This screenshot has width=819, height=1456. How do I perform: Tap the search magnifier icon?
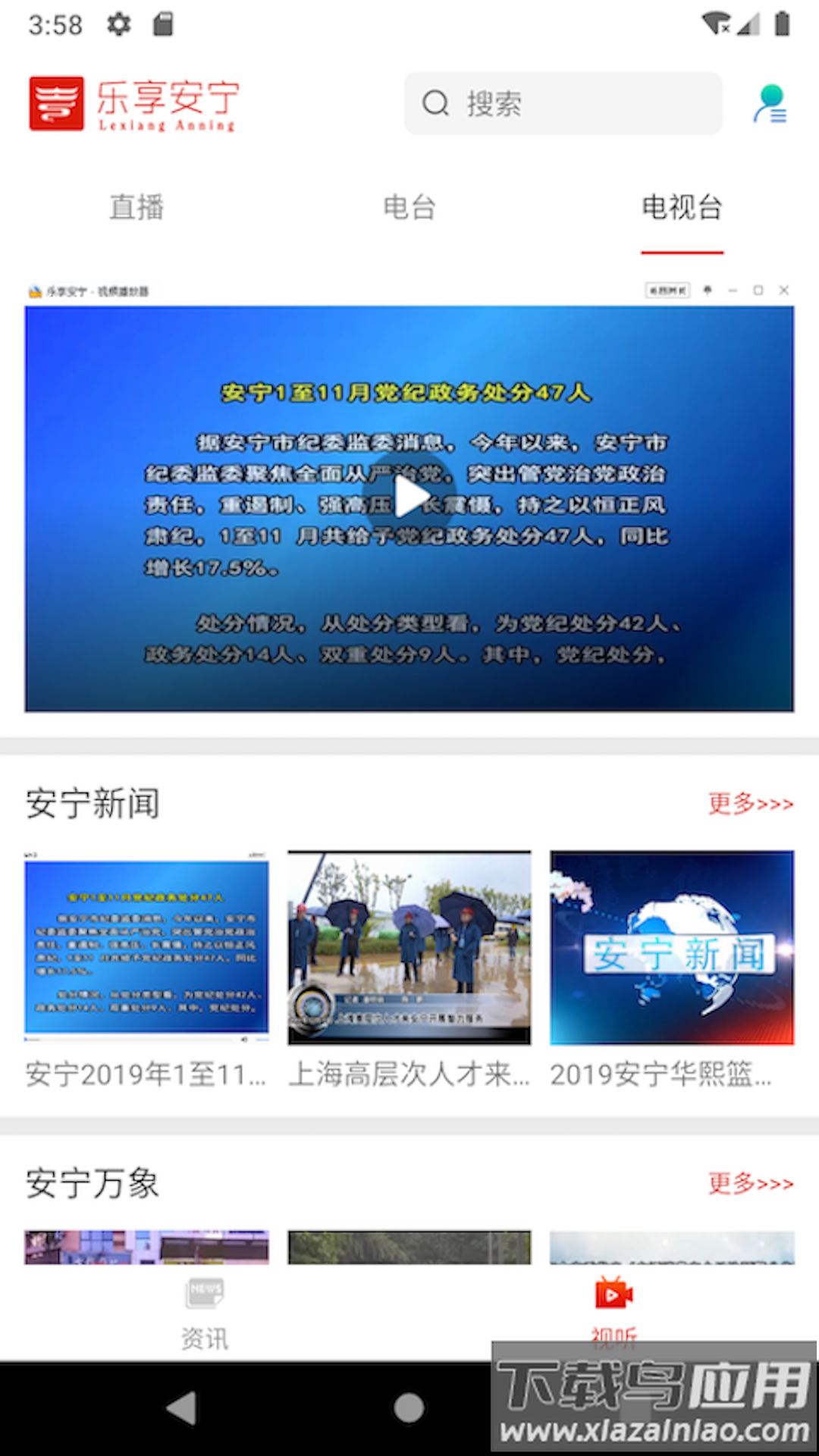pos(433,103)
